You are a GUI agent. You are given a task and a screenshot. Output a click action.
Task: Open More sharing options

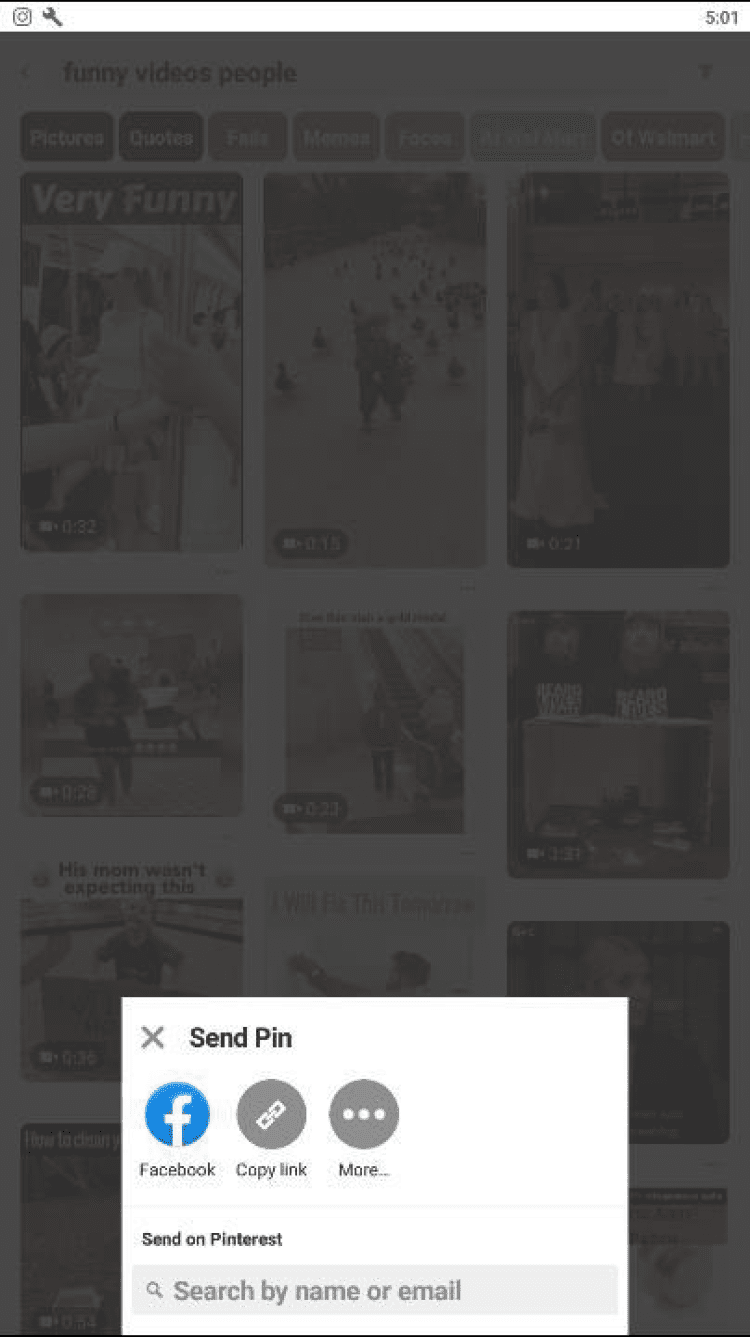(x=364, y=1114)
